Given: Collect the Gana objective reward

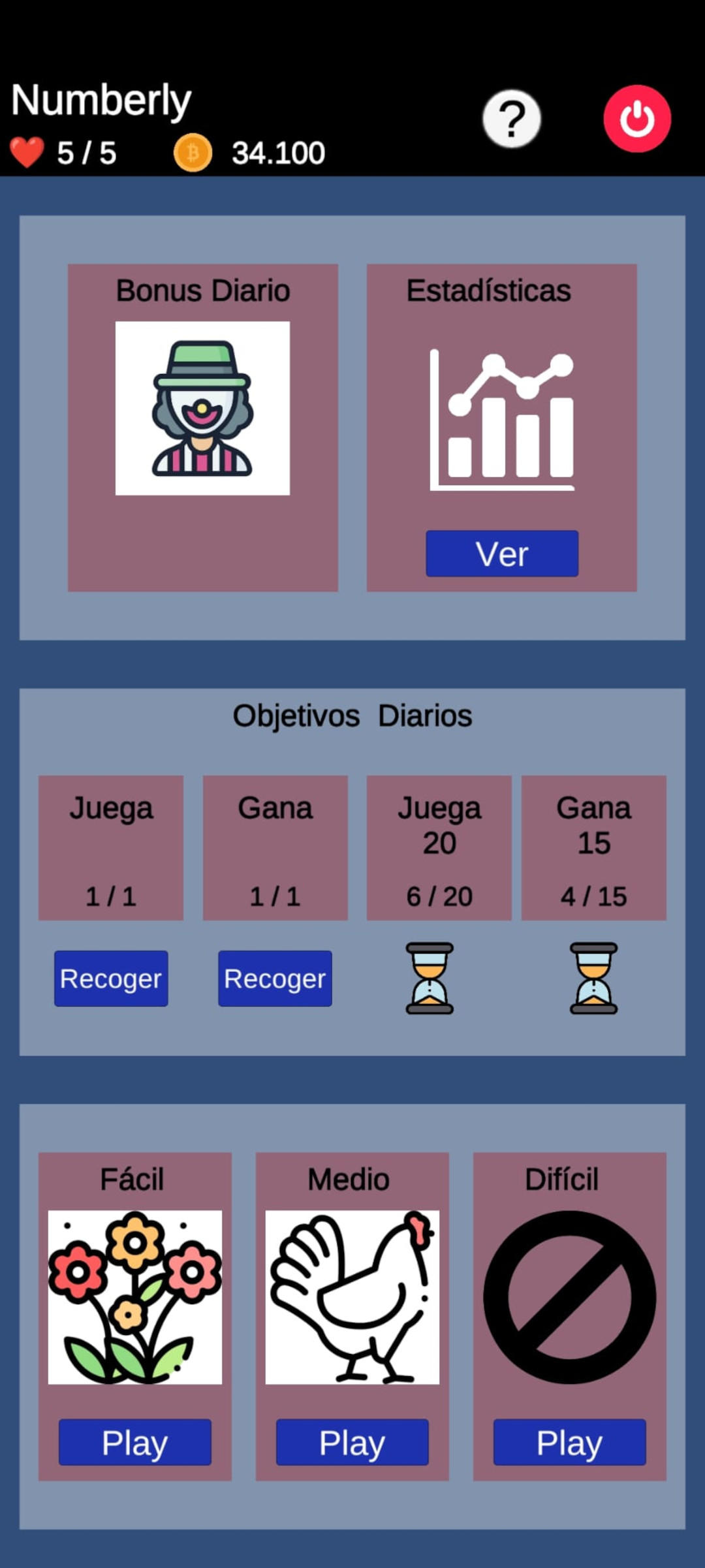Looking at the screenshot, I should [x=274, y=977].
